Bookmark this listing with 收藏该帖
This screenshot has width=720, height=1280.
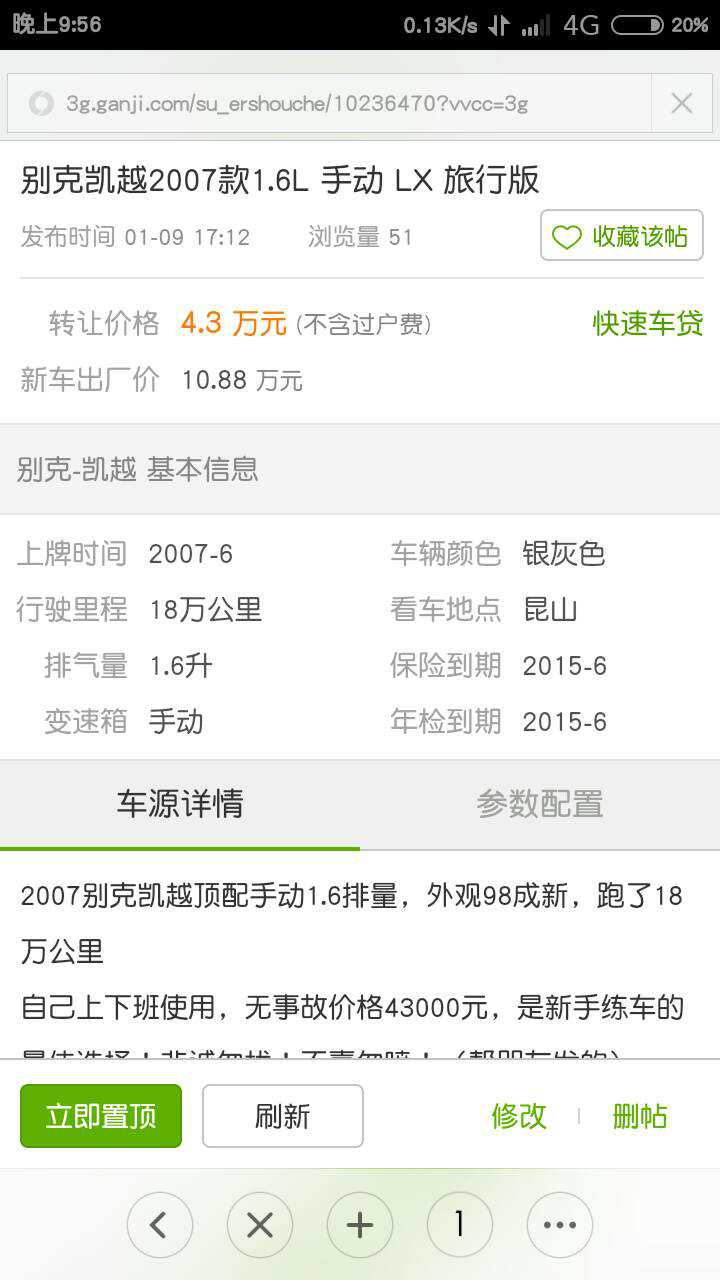click(621, 236)
